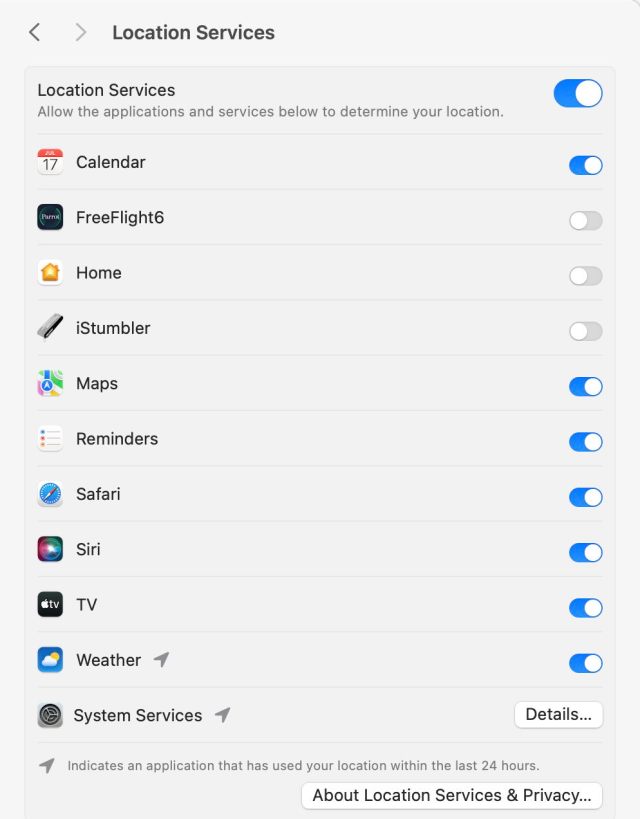The image size is (640, 819).
Task: Switch off Weather's location access
Action: click(585, 663)
